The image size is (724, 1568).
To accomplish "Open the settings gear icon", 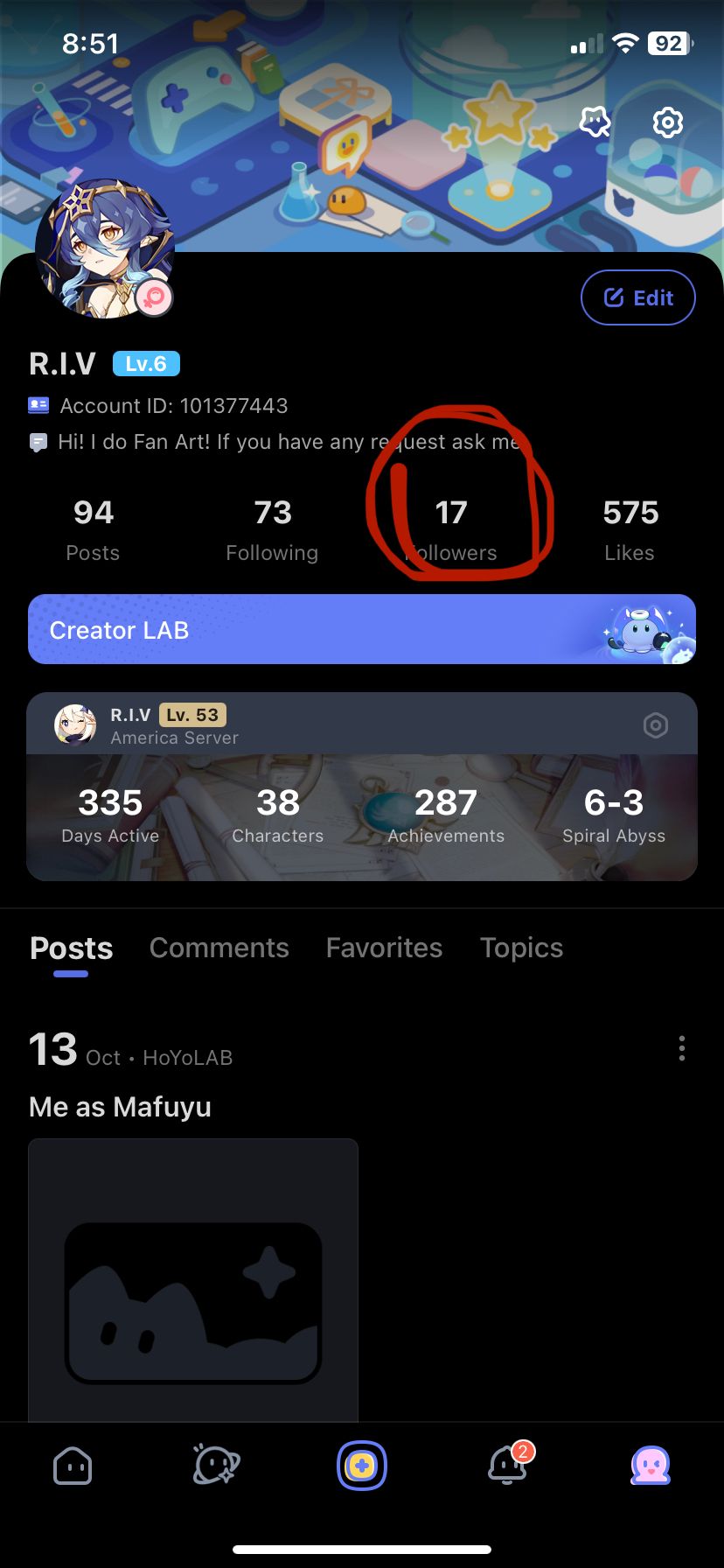I will [x=667, y=122].
